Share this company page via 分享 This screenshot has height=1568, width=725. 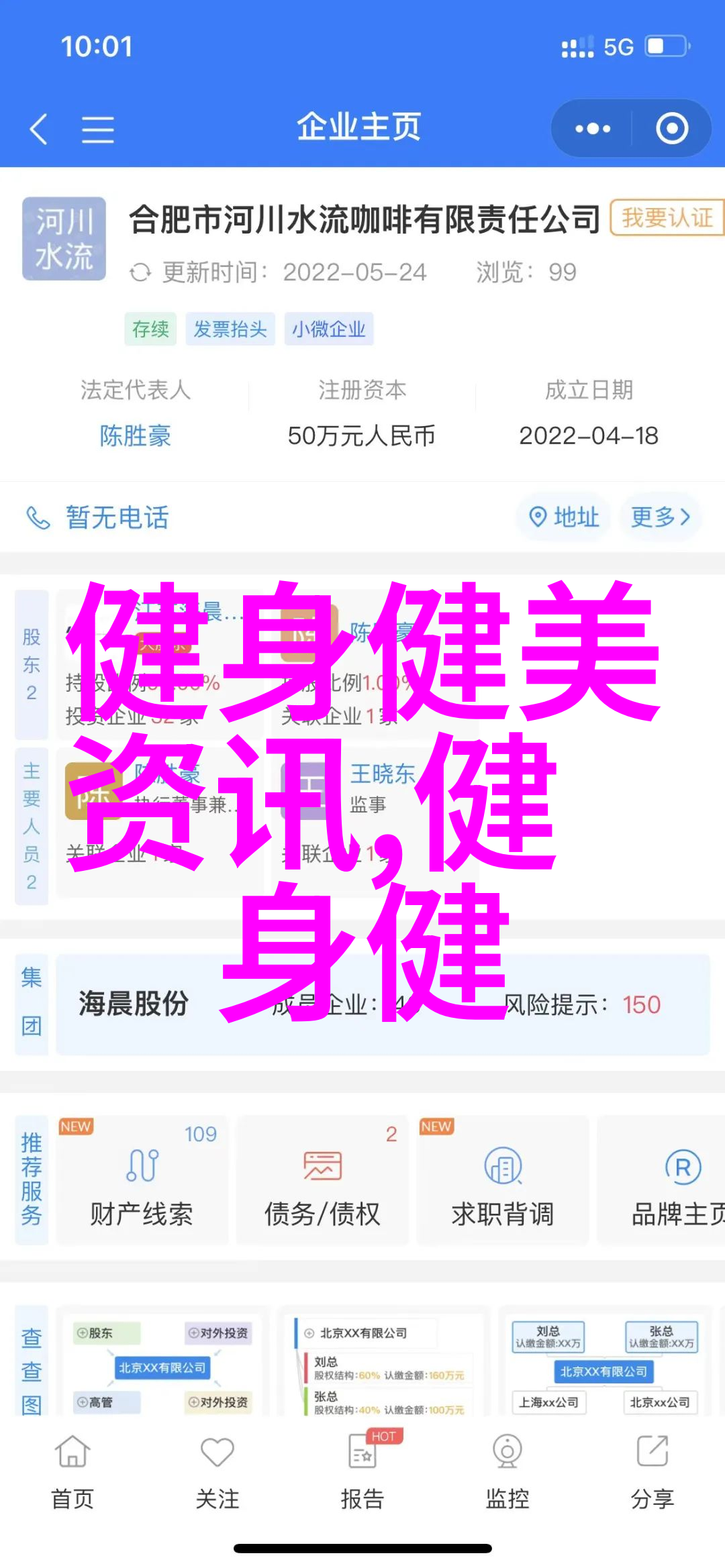(x=652, y=1472)
